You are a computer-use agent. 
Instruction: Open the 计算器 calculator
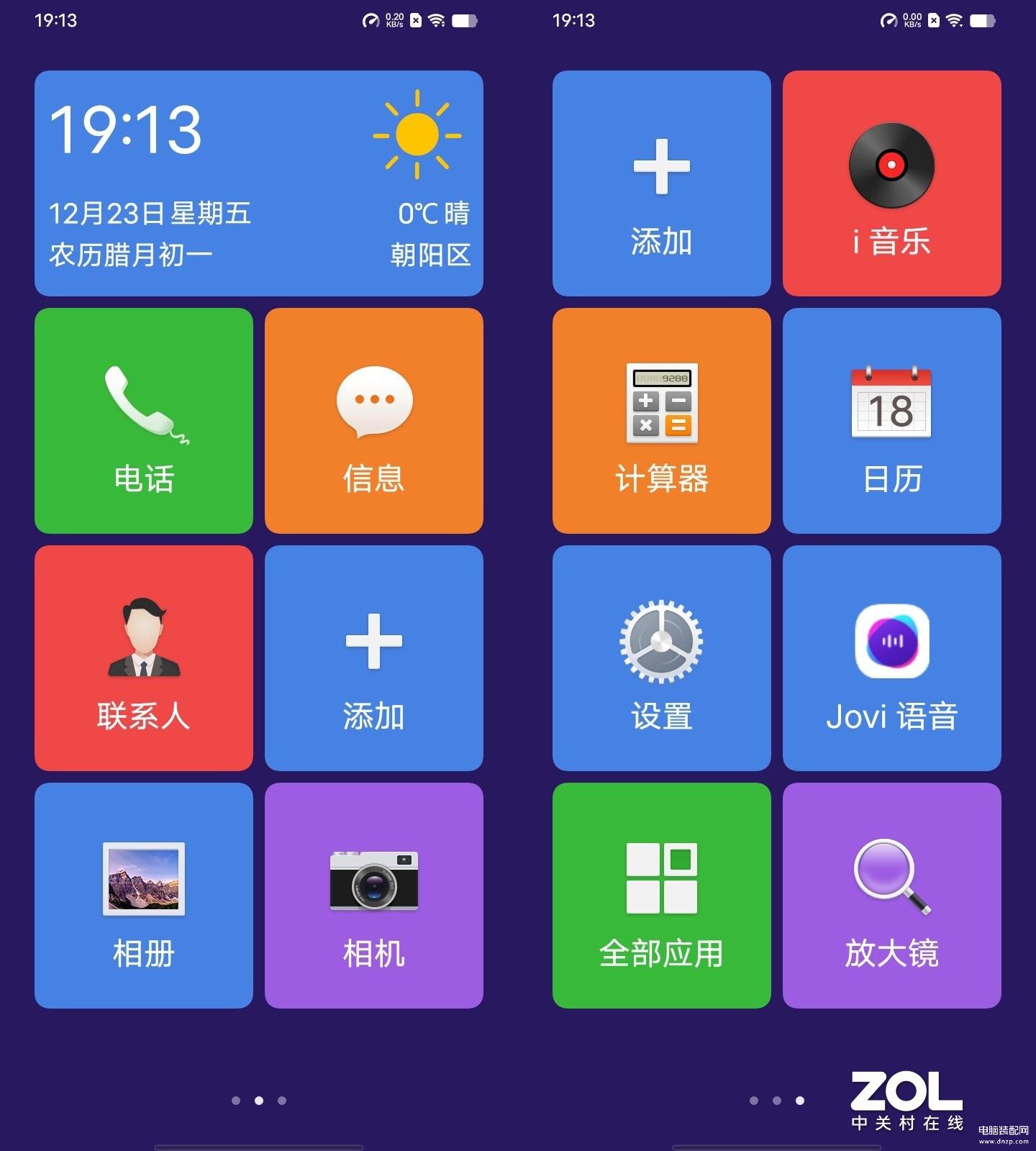click(x=662, y=421)
